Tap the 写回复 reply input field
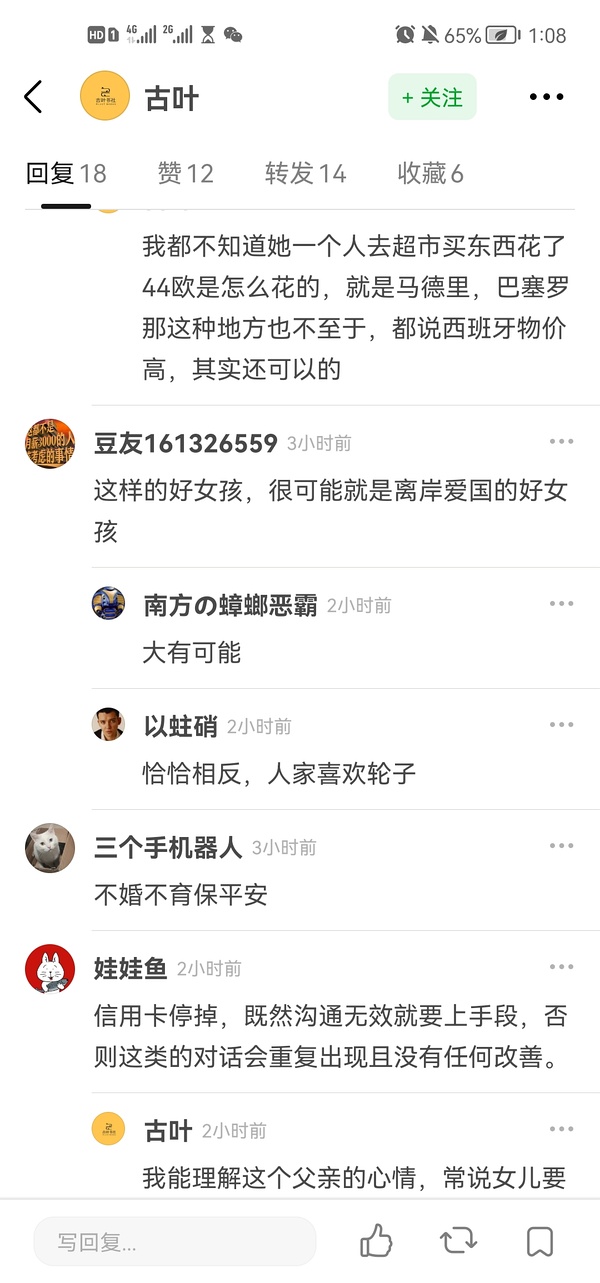Screen dimensions: 600x1283 [175, 1243]
